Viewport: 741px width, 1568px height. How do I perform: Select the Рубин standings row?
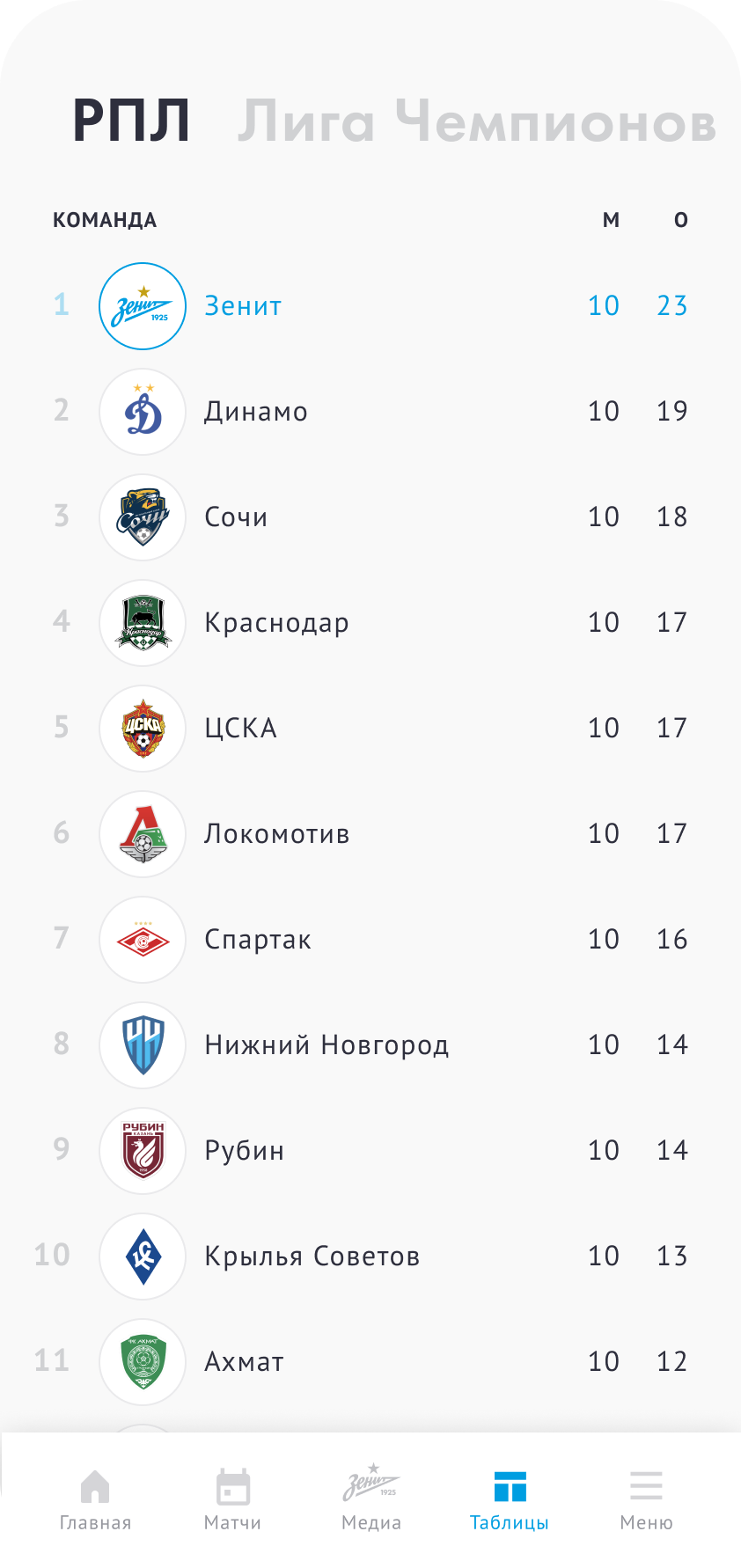370,1151
